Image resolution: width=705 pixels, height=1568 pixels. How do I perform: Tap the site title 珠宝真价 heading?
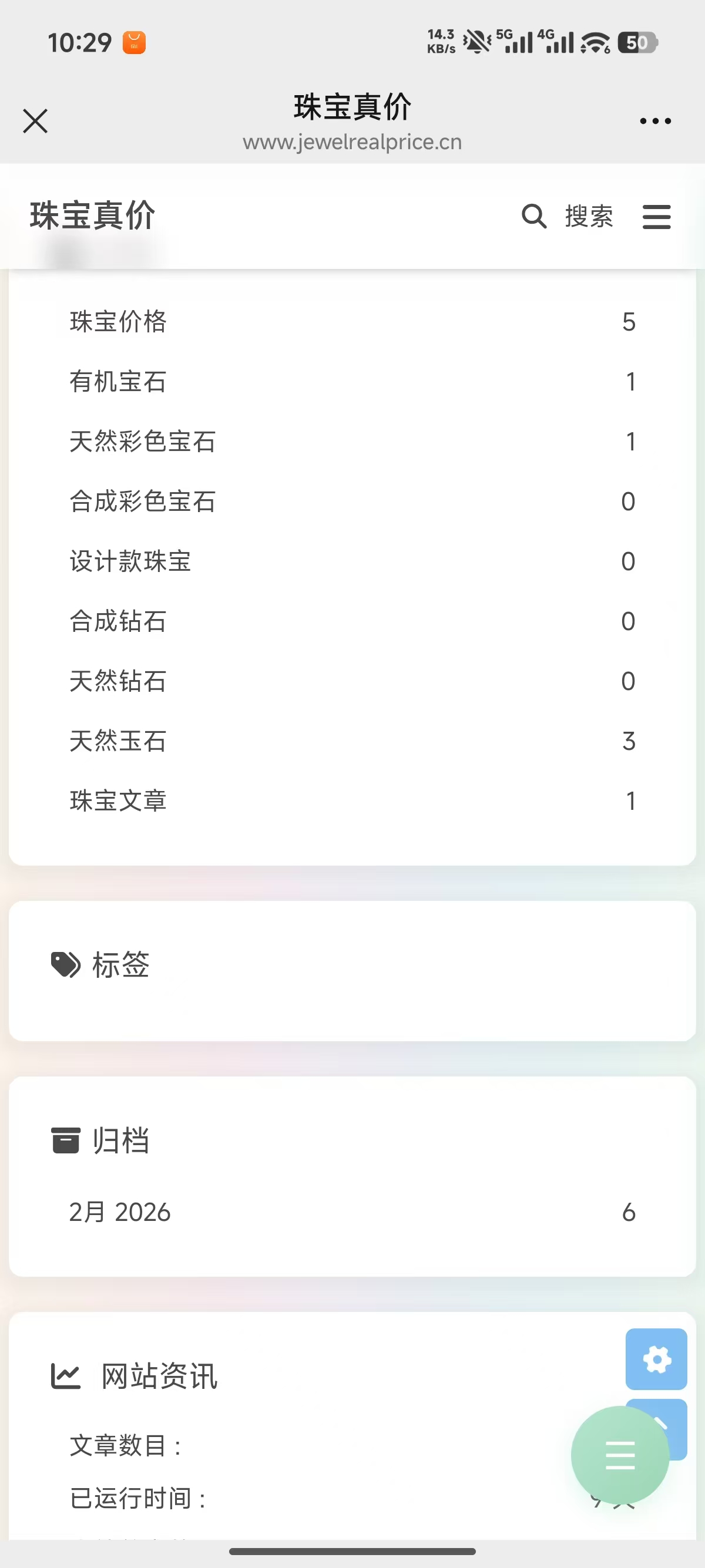point(92,214)
